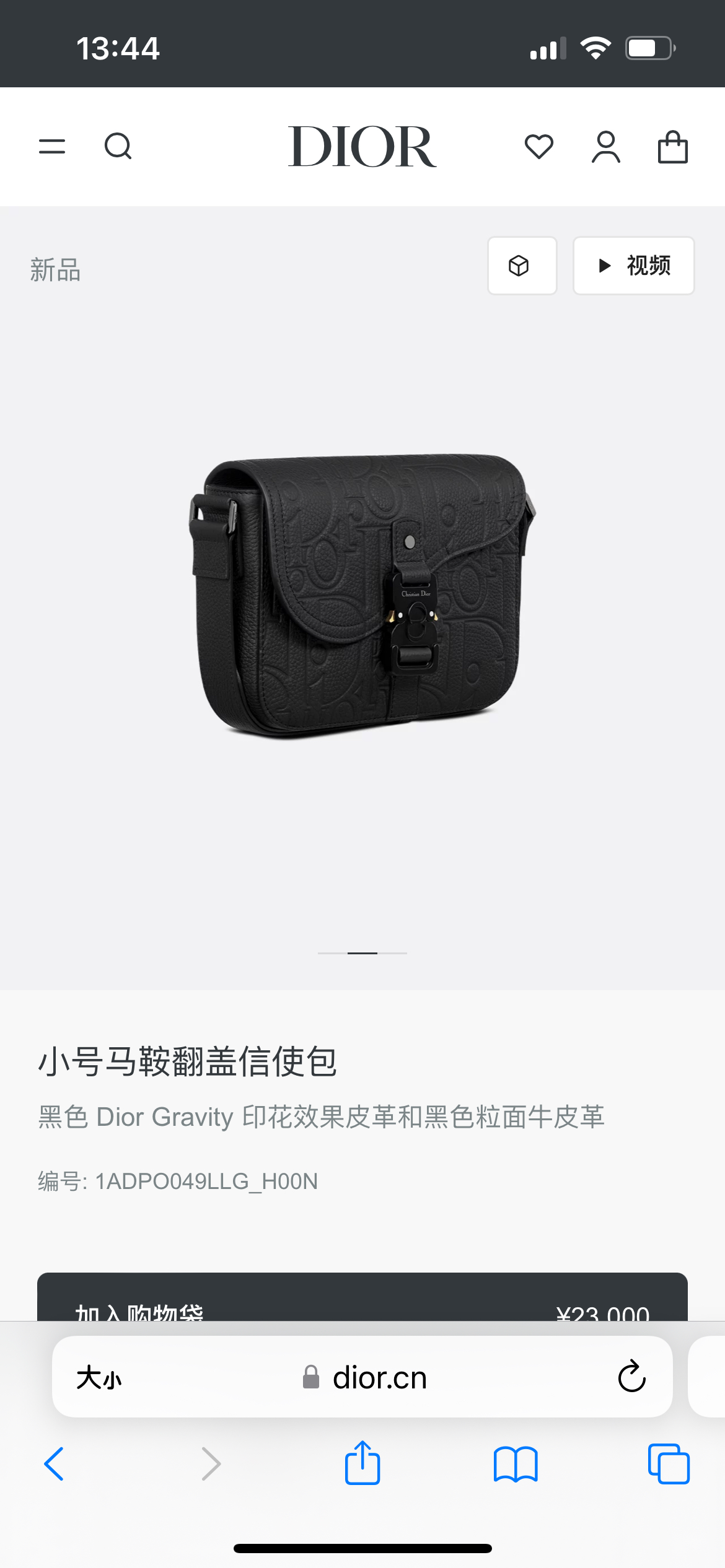Screen dimensions: 725x1568
Task: Reload the dior.cn page
Action: point(631,1377)
